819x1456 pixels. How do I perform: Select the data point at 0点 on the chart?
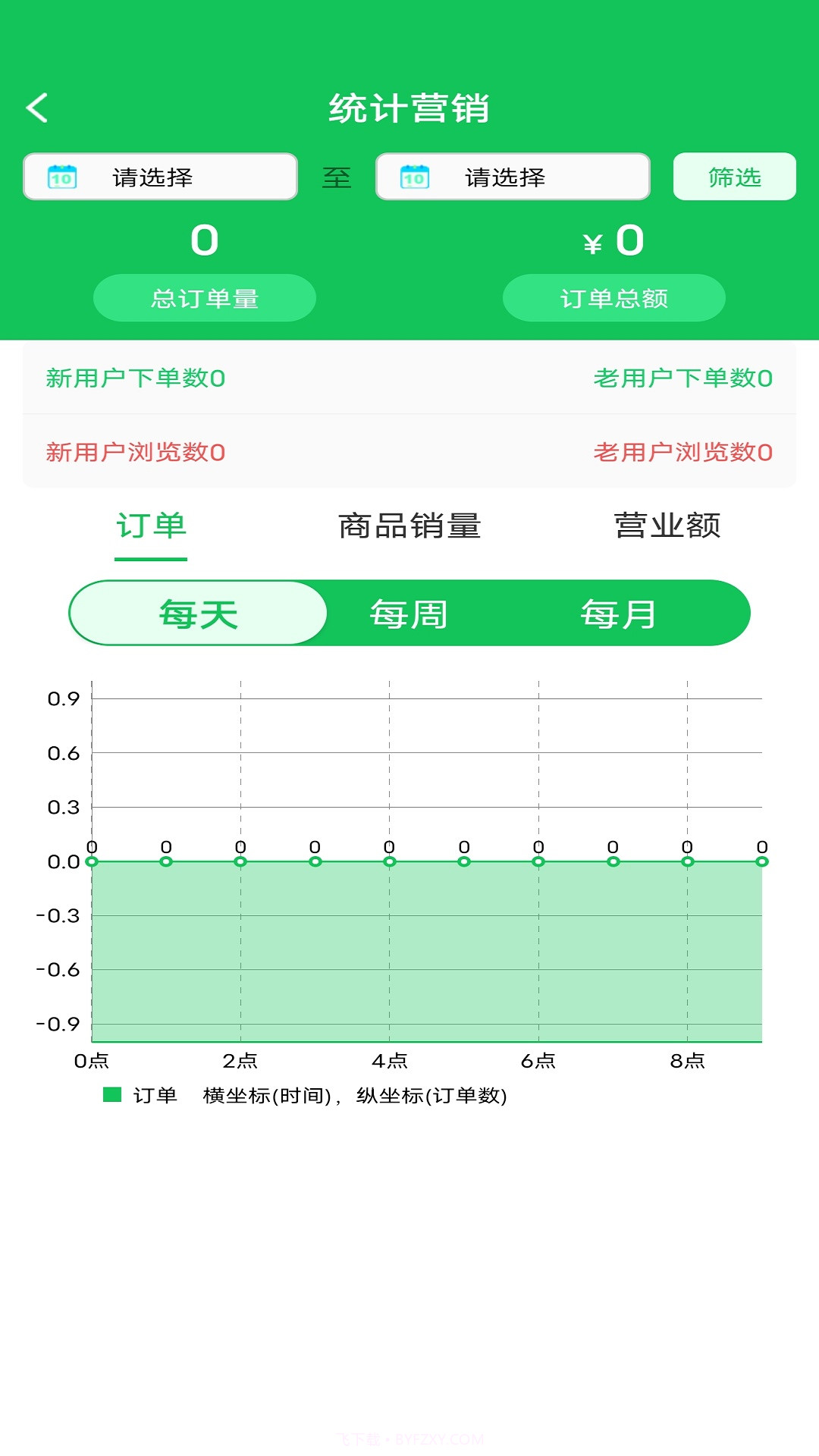[x=91, y=862]
